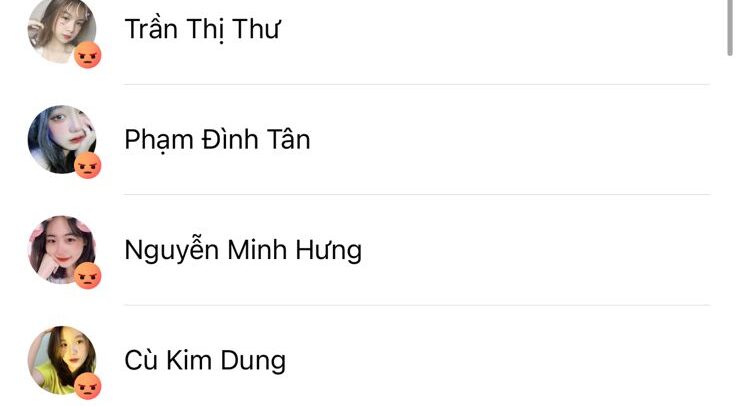Image resolution: width=738 pixels, height=406 pixels.
Task: Select Cù Kim Dung in the reactions list
Action: [x=204, y=360]
